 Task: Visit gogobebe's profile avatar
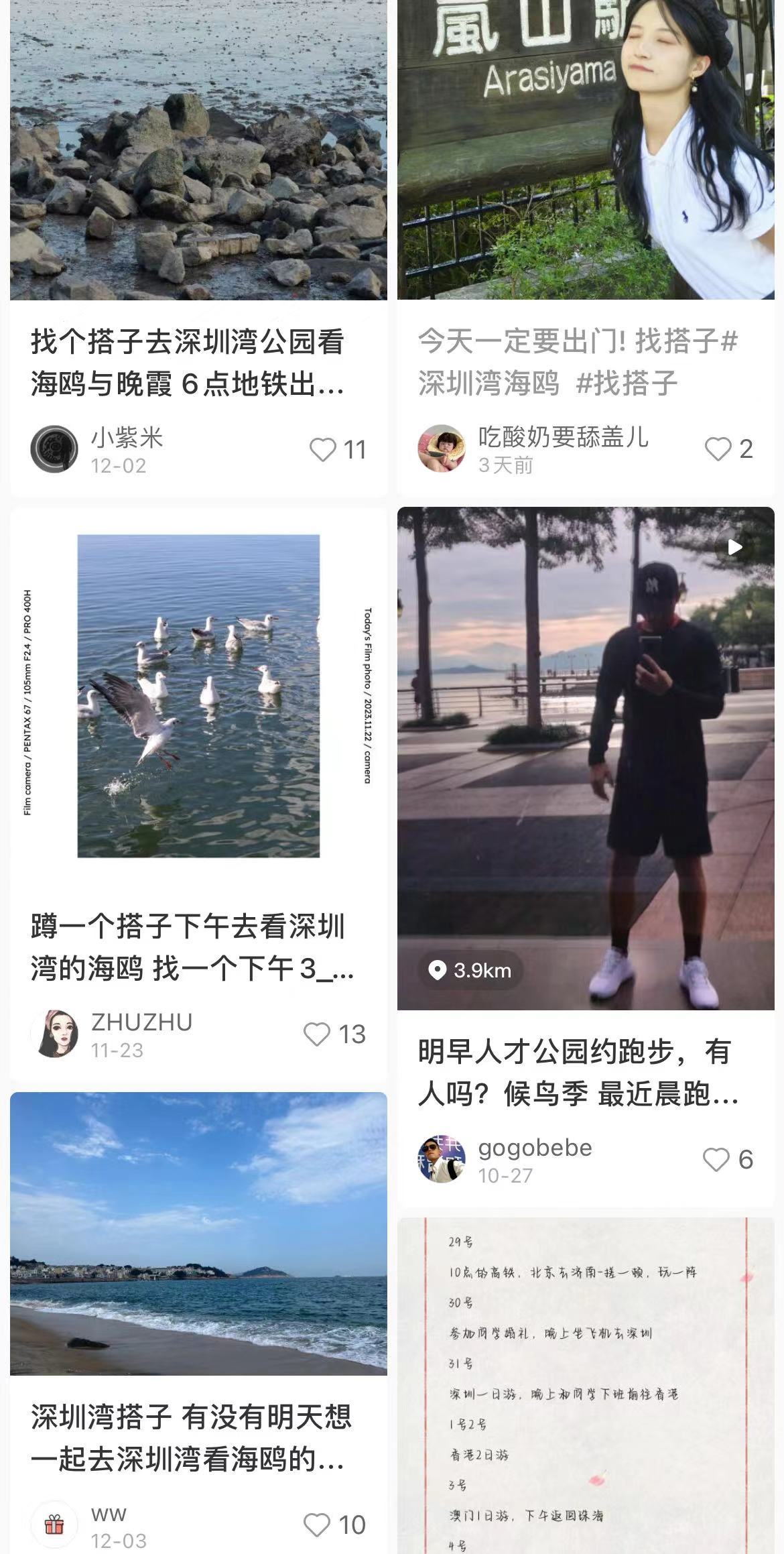pyautogui.click(x=441, y=1159)
